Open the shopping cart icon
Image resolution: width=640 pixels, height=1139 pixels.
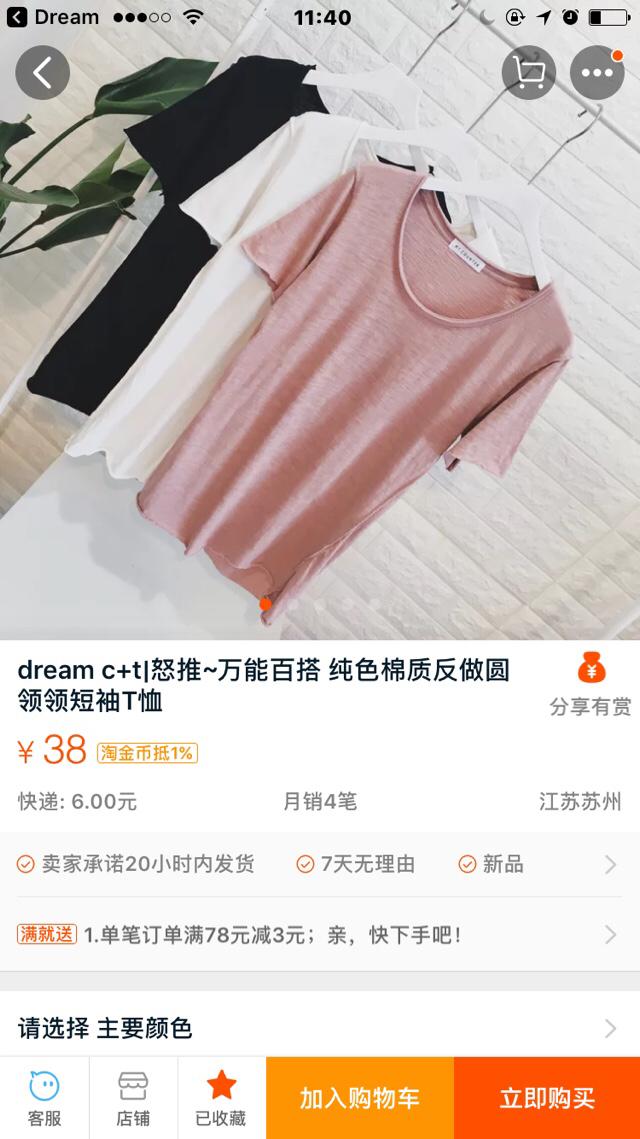coord(528,72)
